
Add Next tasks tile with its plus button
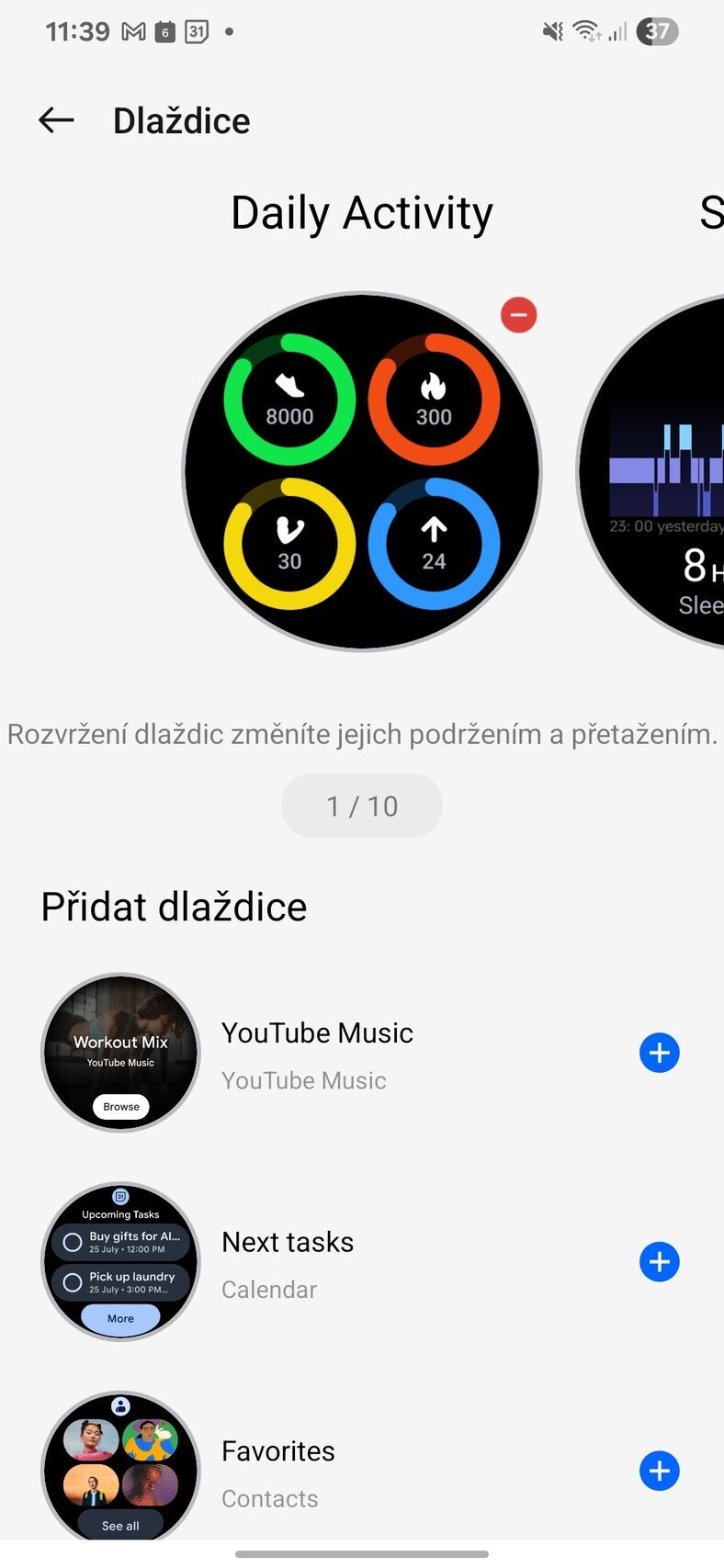(659, 1261)
